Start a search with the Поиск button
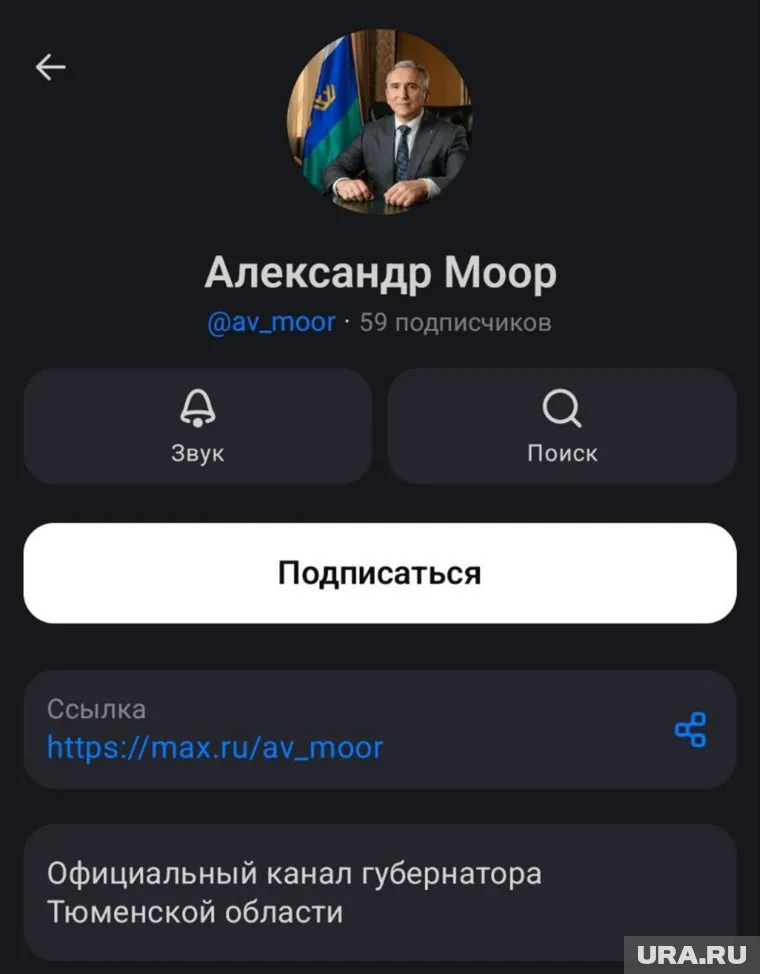Screen dimensions: 760x974 point(562,427)
